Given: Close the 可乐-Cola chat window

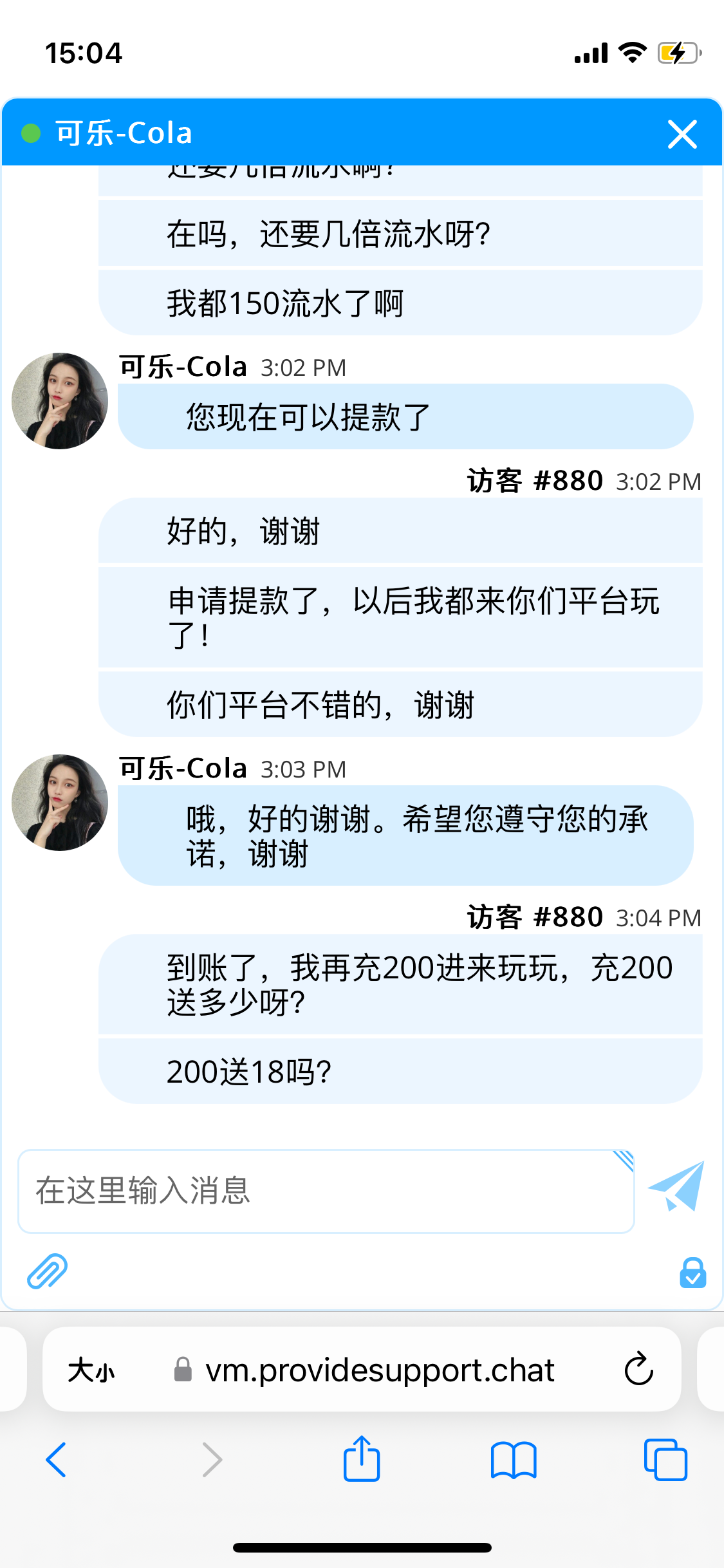Looking at the screenshot, I should 682,134.
